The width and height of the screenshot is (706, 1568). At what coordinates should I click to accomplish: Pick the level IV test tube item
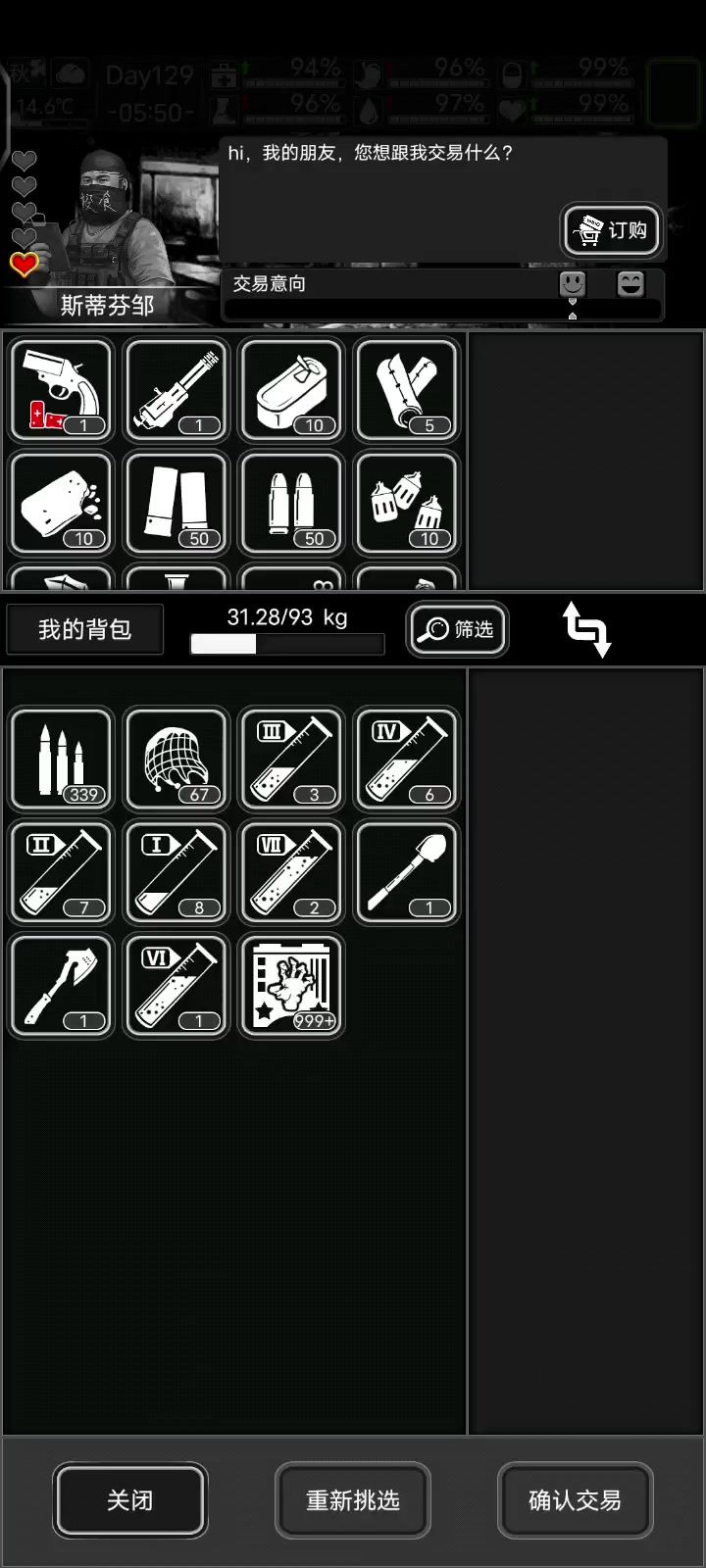click(x=406, y=759)
